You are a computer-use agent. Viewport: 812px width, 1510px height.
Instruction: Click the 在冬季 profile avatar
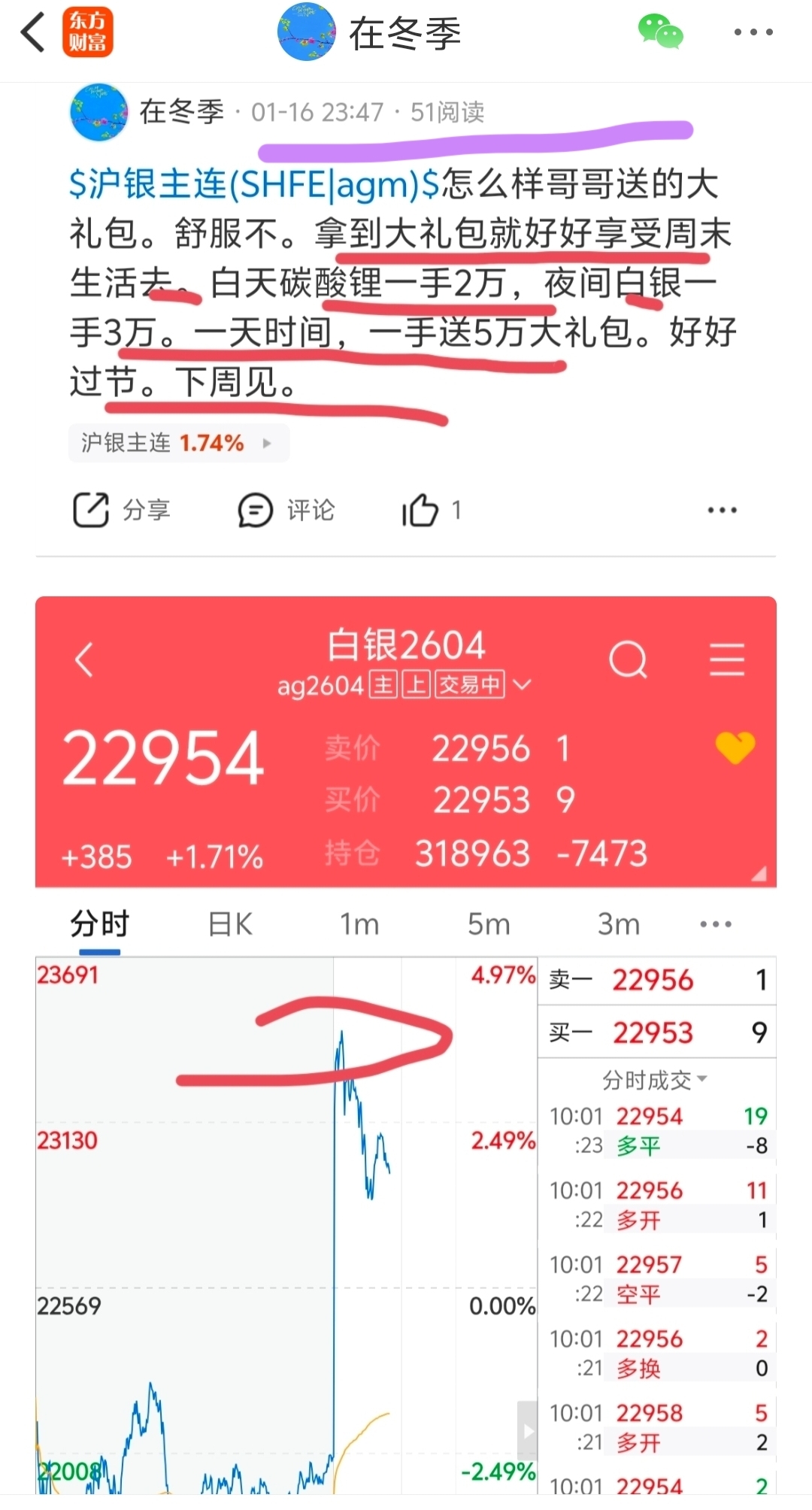98,111
